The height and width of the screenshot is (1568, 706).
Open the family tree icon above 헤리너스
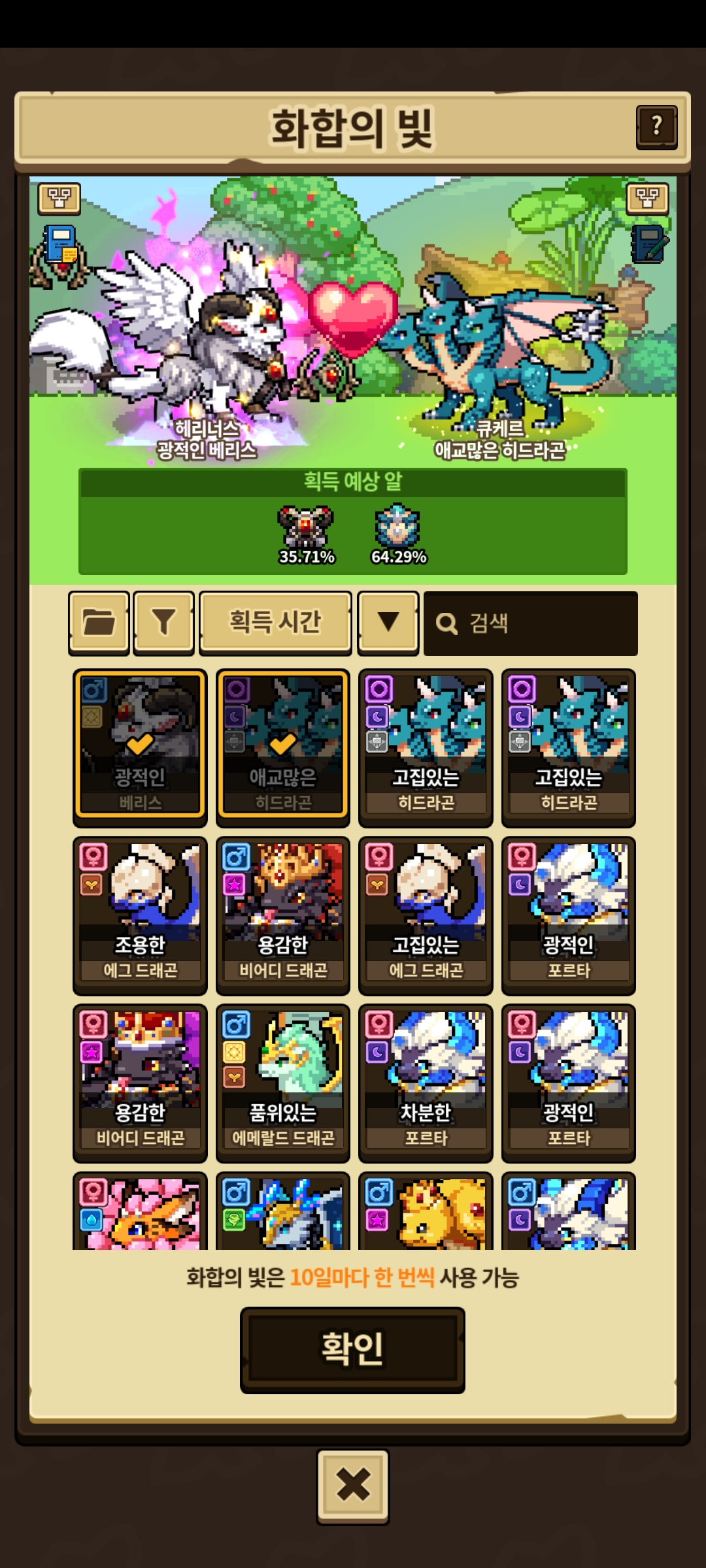tap(59, 199)
